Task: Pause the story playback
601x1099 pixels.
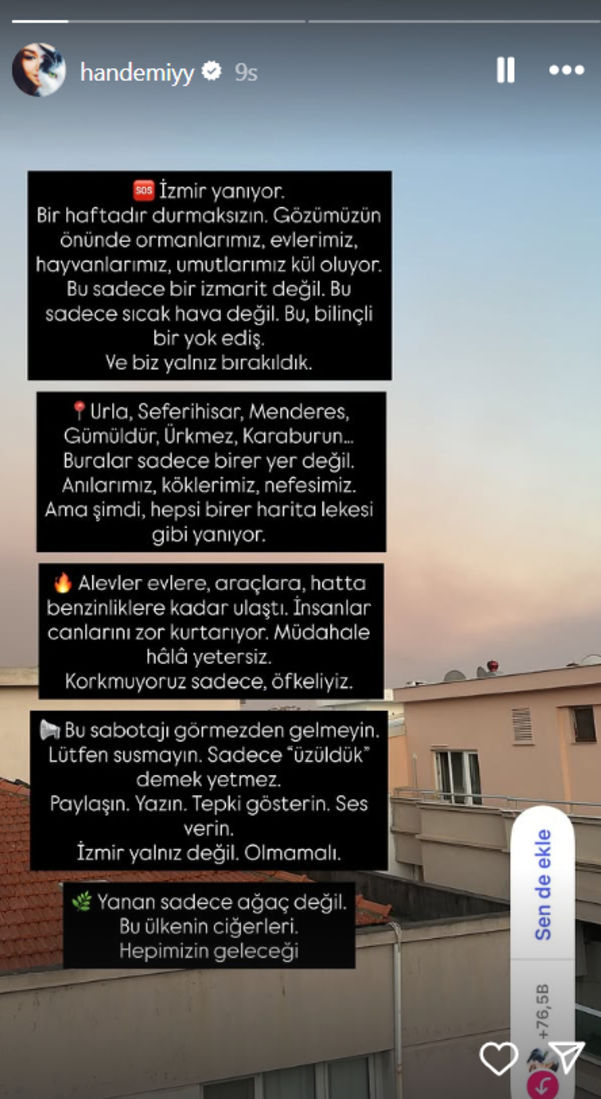Action: click(x=505, y=70)
